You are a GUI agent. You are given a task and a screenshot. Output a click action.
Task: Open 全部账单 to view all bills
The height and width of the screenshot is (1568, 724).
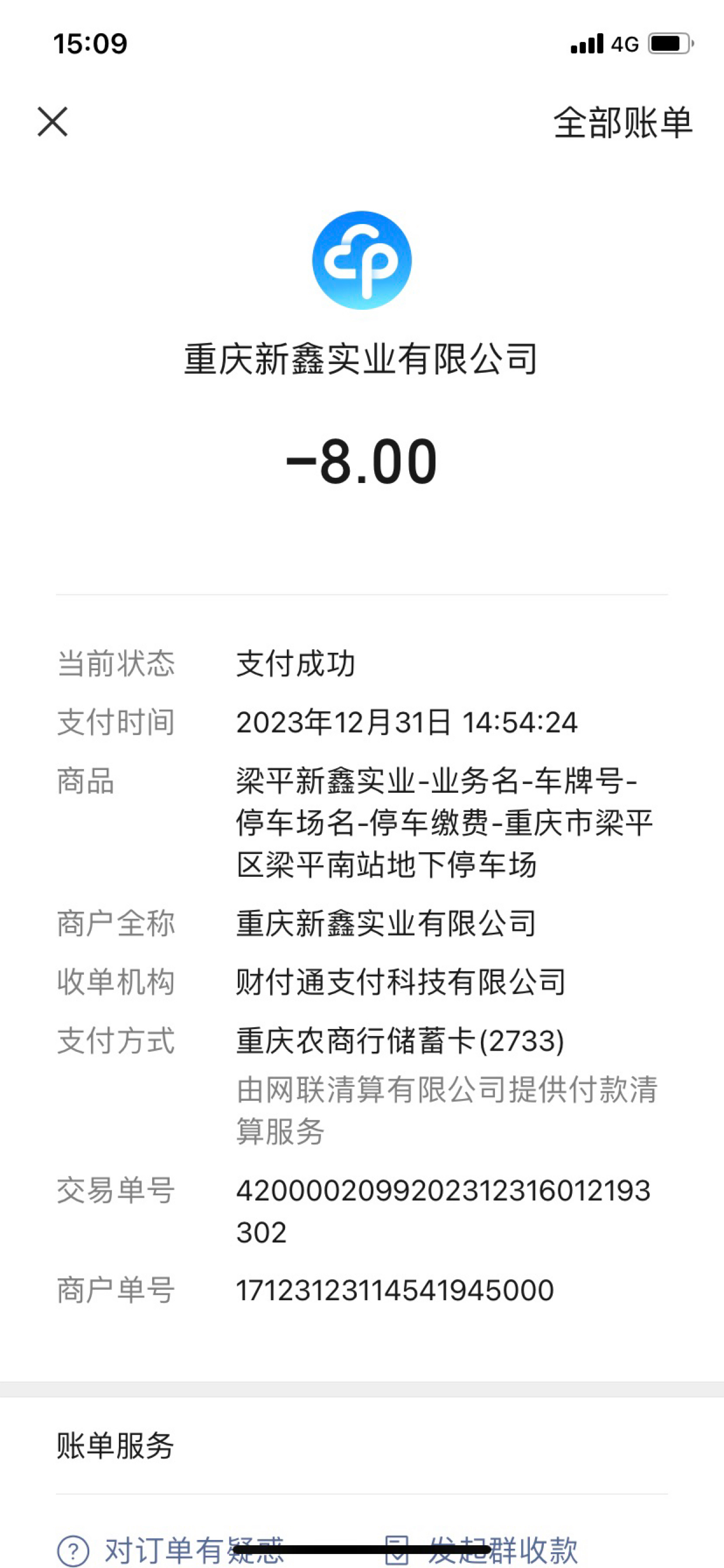[x=623, y=123]
